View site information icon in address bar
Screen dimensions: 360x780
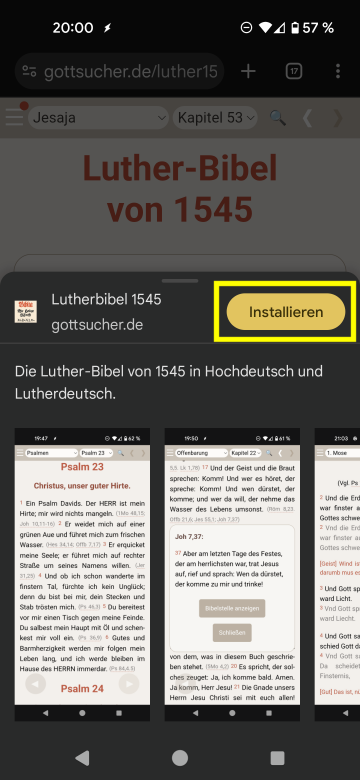point(29,72)
